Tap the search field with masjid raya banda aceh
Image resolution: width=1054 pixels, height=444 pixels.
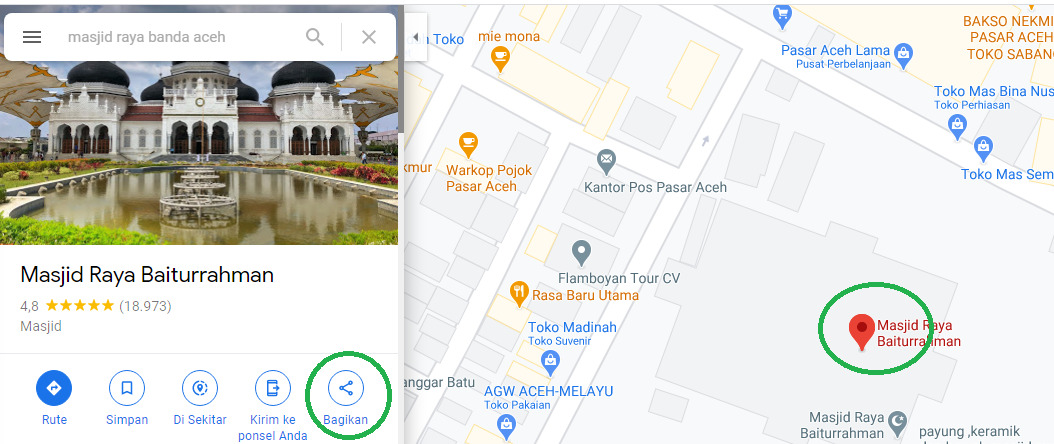point(170,37)
